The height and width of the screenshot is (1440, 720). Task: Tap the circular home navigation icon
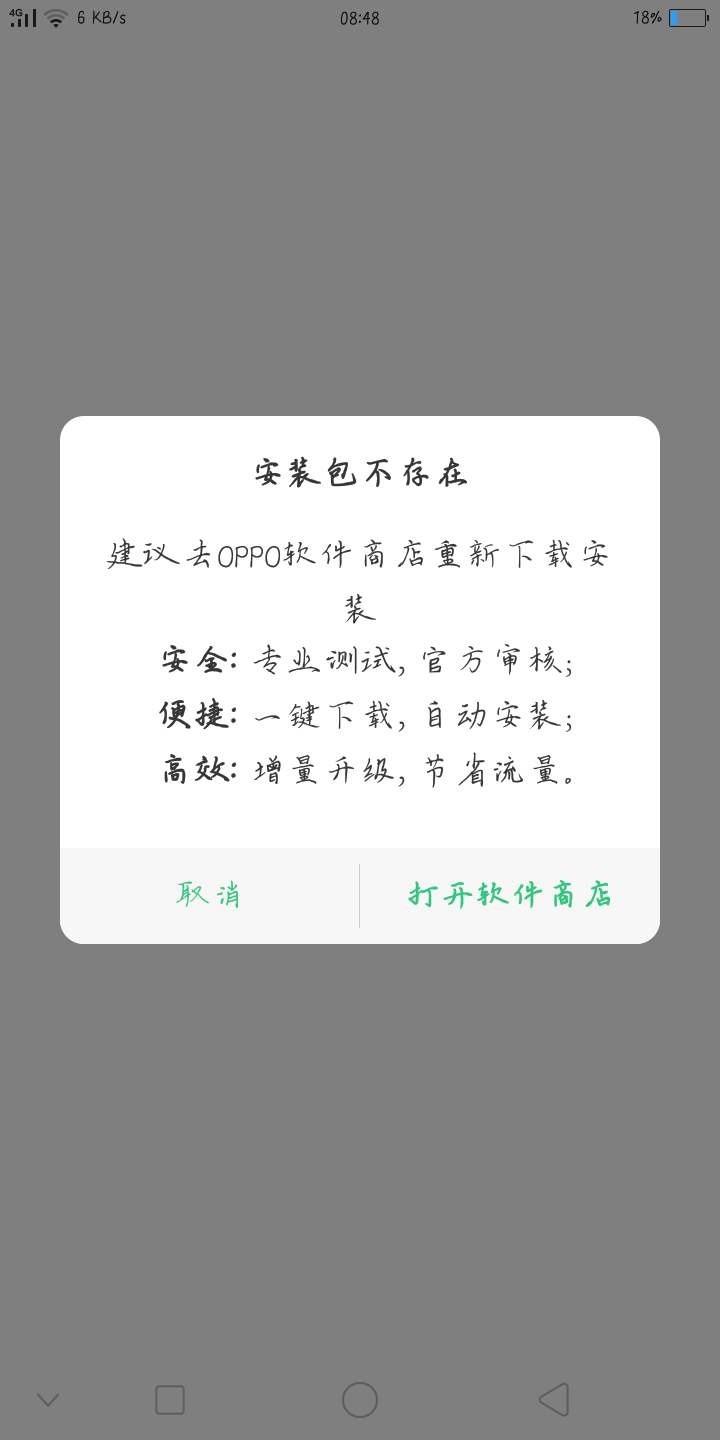point(360,1400)
